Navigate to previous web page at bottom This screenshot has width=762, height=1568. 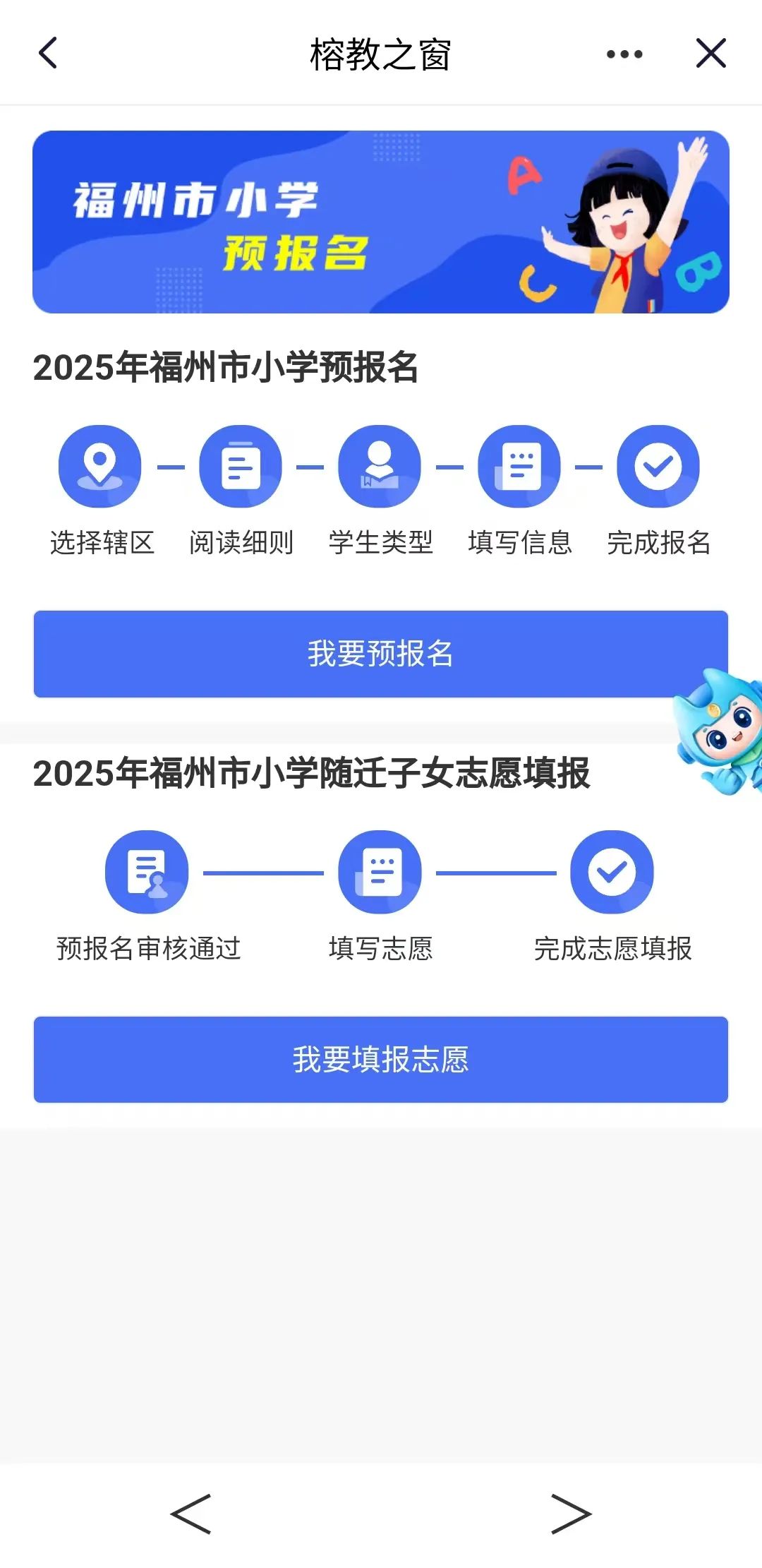coord(190,1514)
